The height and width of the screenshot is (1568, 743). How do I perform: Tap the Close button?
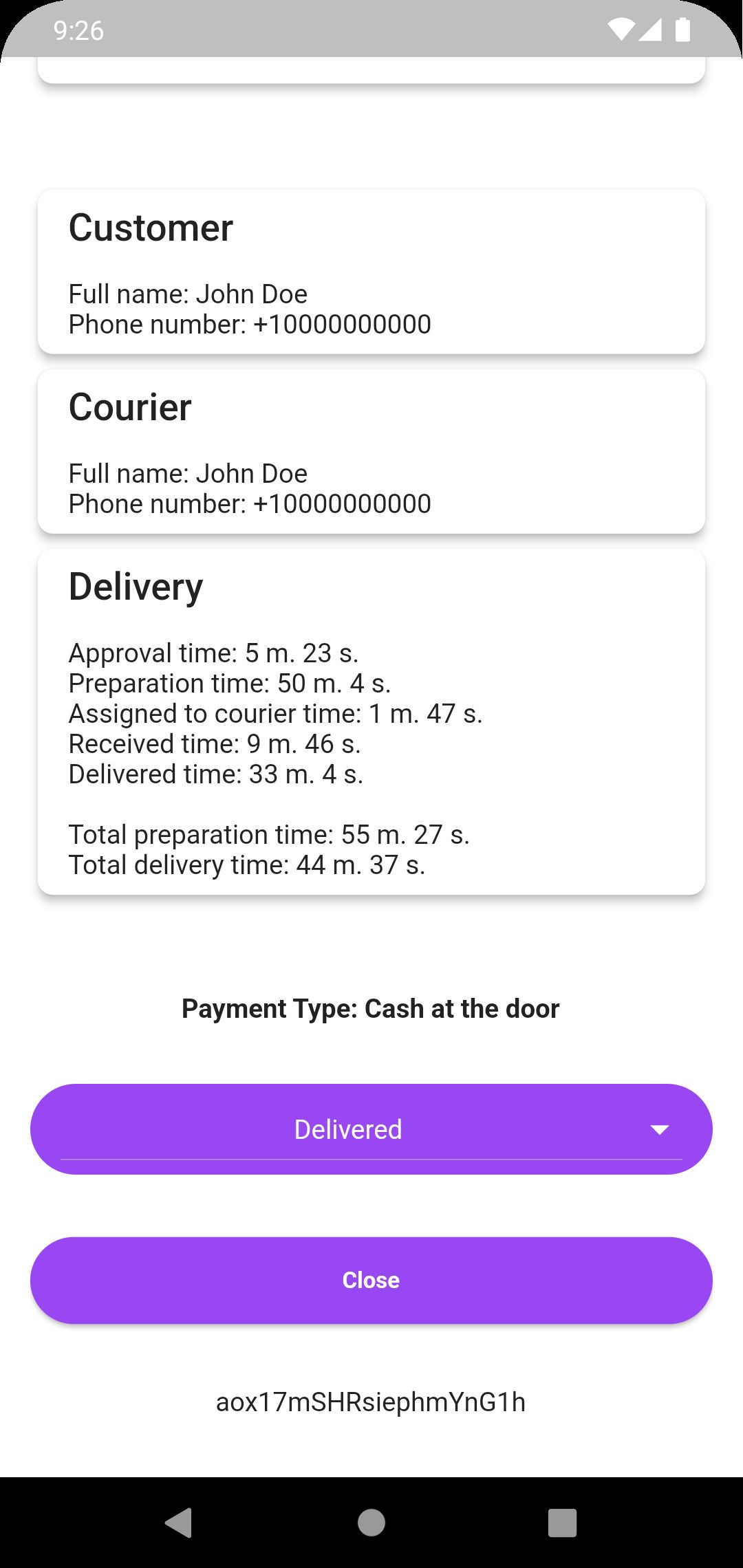tap(371, 1280)
